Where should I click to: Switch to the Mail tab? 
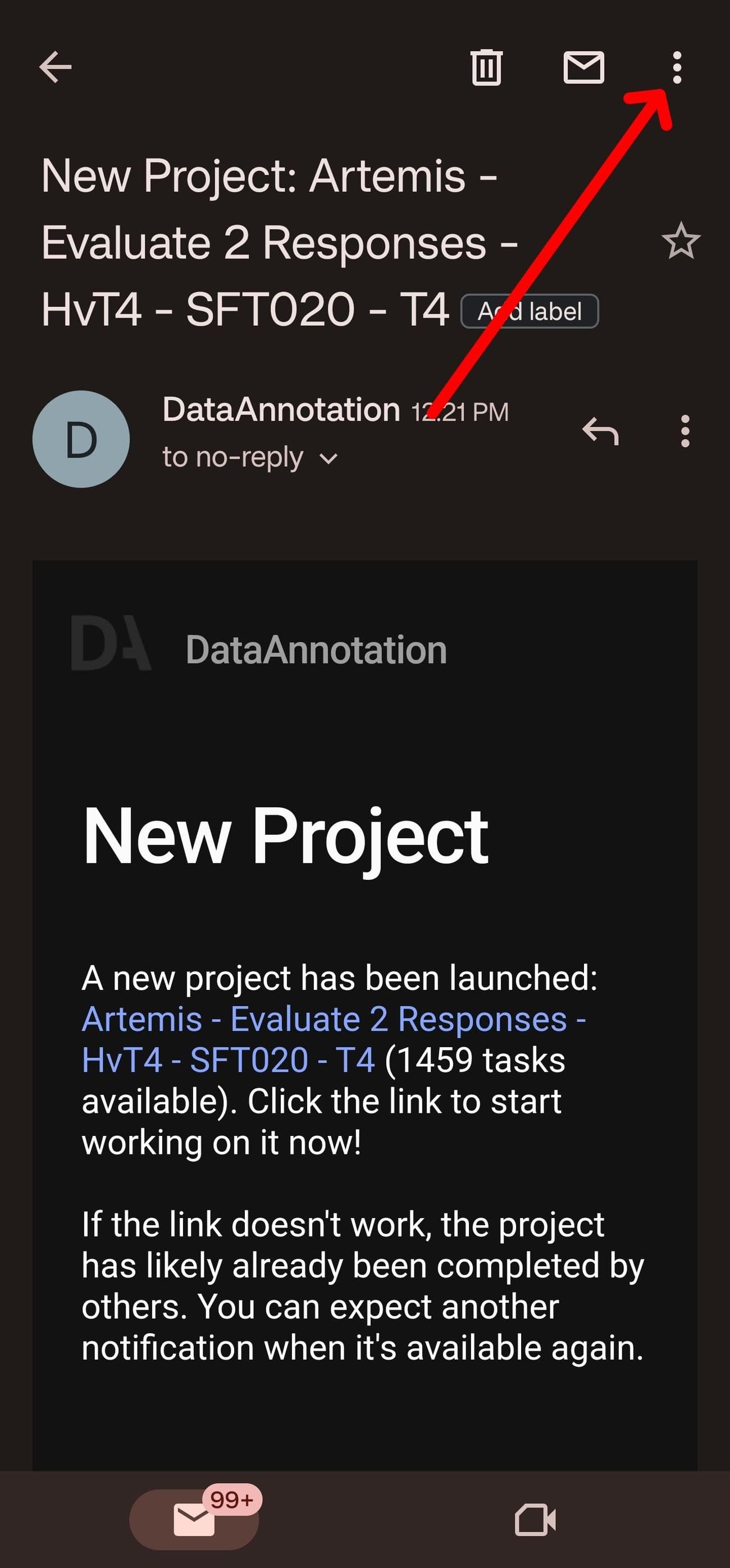(194, 1520)
